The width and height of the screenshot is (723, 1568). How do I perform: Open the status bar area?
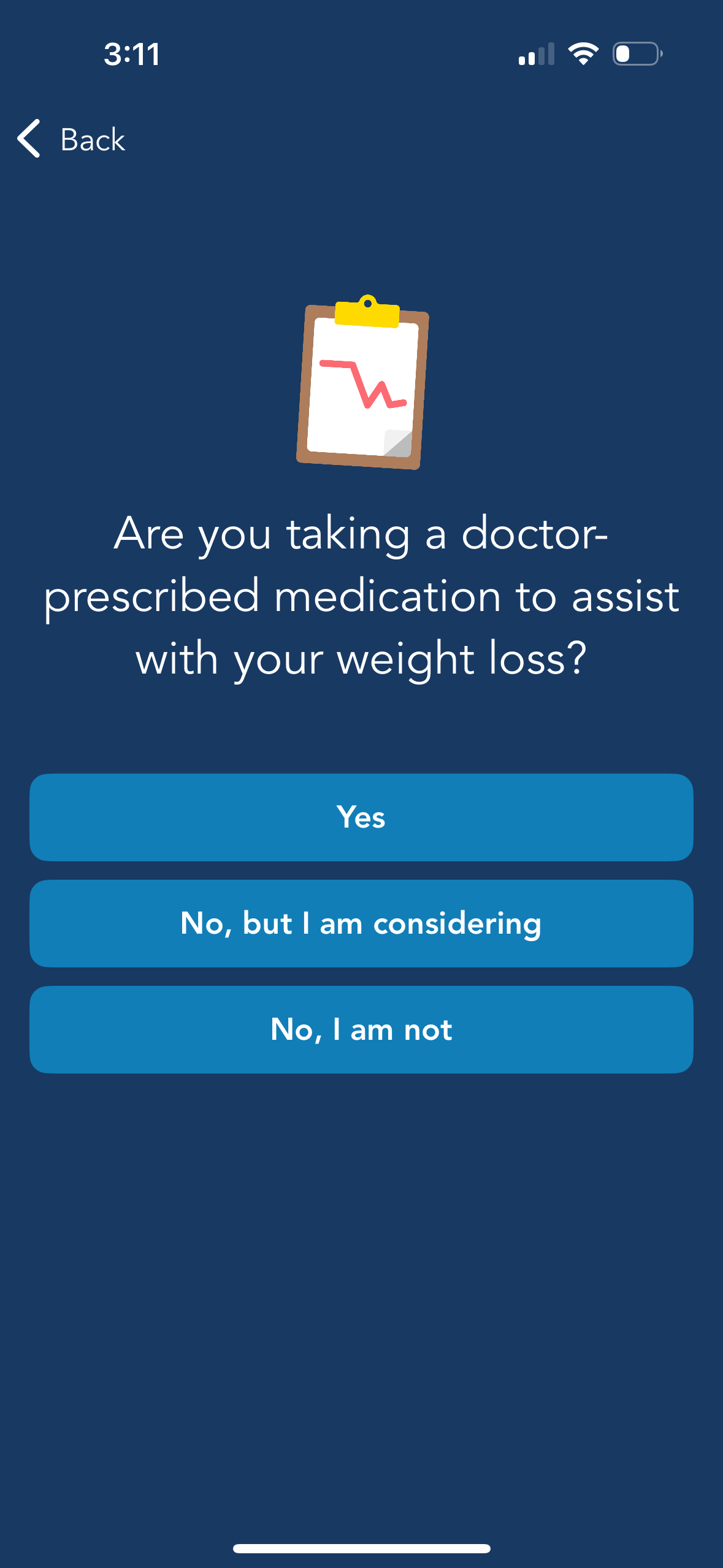(361, 54)
